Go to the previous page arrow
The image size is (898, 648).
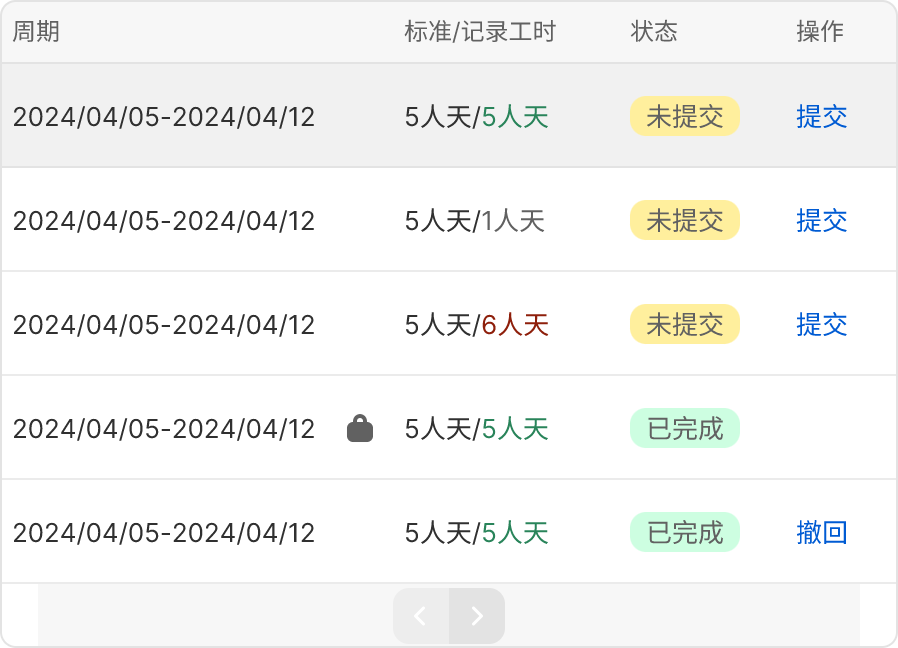[421, 616]
